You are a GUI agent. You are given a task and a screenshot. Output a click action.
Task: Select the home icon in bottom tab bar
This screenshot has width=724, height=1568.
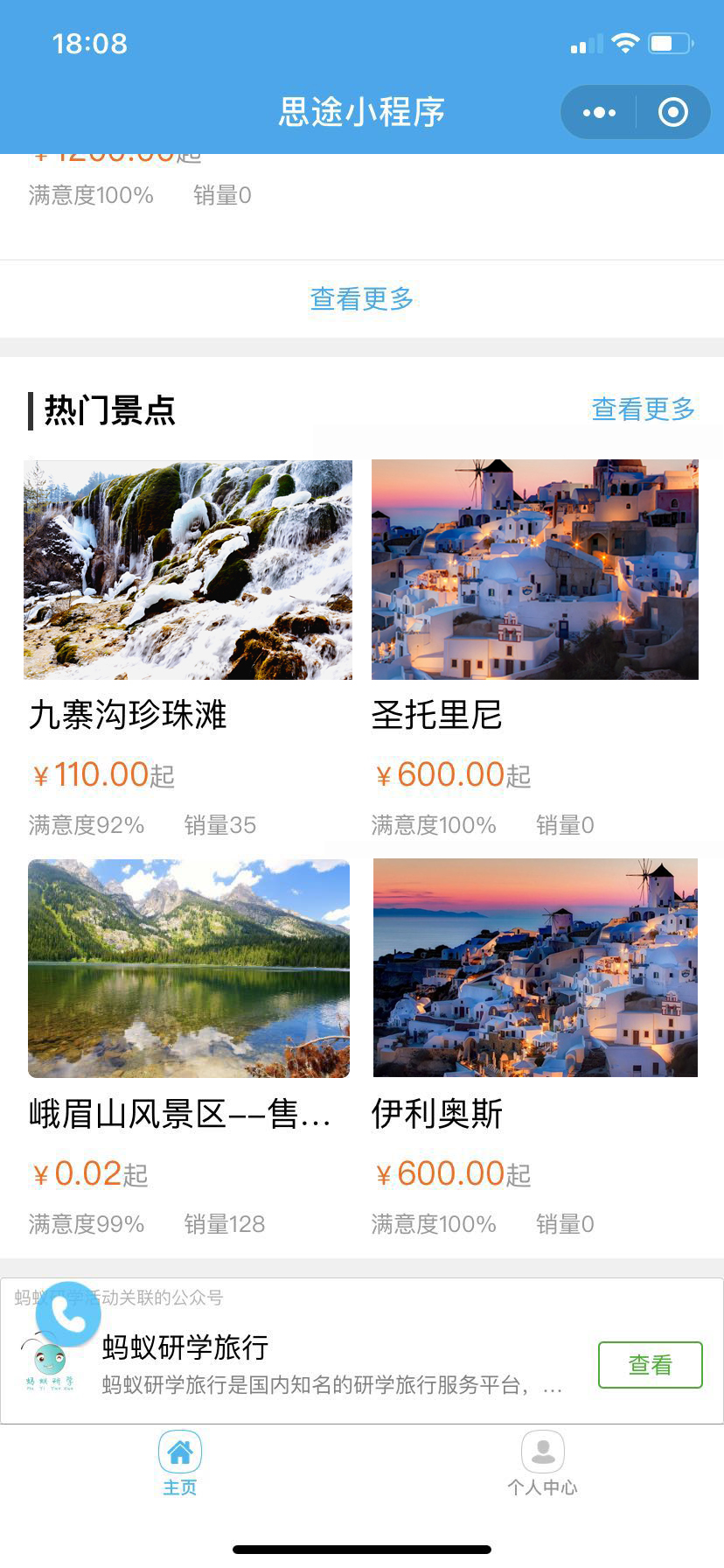179,1450
